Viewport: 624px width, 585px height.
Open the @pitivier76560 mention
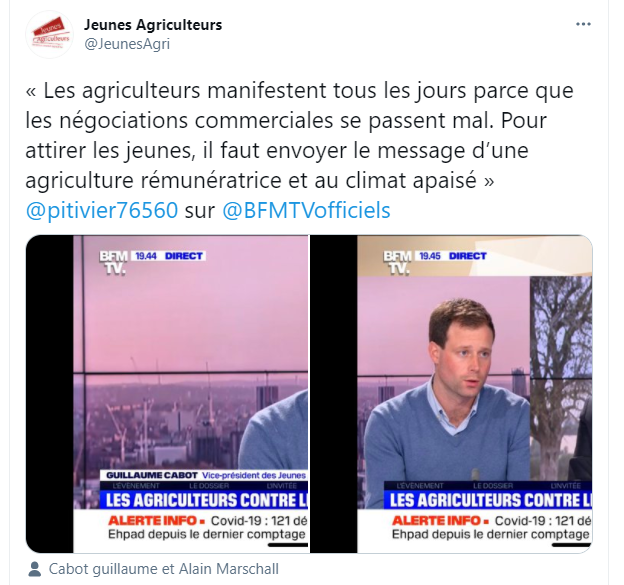coord(102,211)
